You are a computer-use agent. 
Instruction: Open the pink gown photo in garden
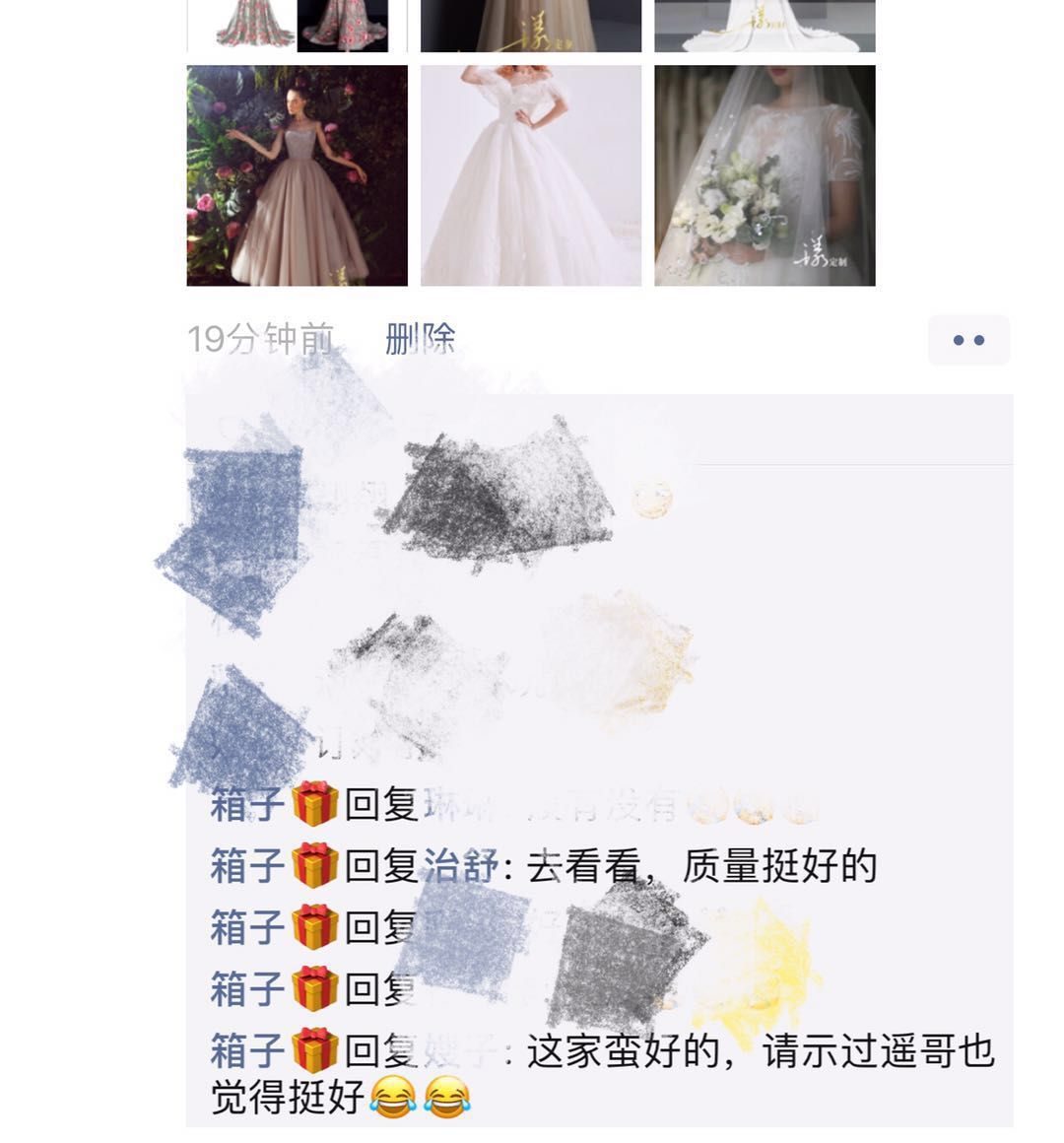(297, 175)
